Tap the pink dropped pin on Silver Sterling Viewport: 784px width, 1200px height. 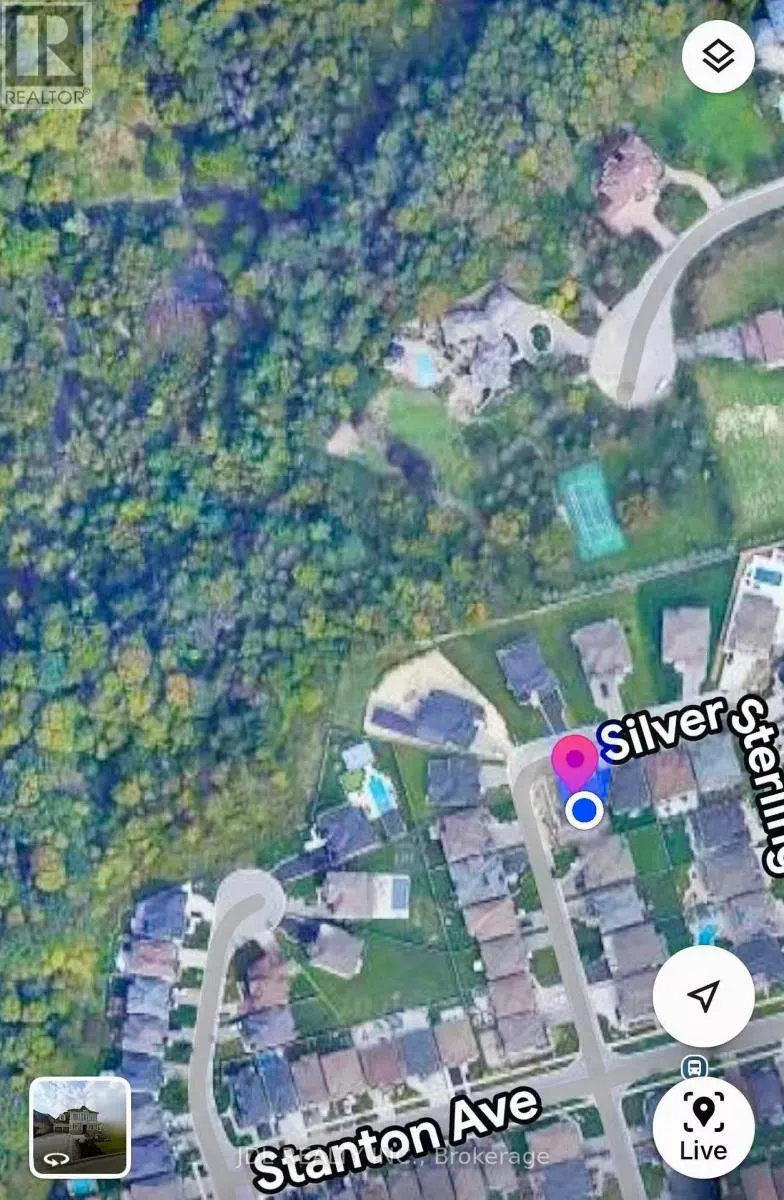point(575,762)
